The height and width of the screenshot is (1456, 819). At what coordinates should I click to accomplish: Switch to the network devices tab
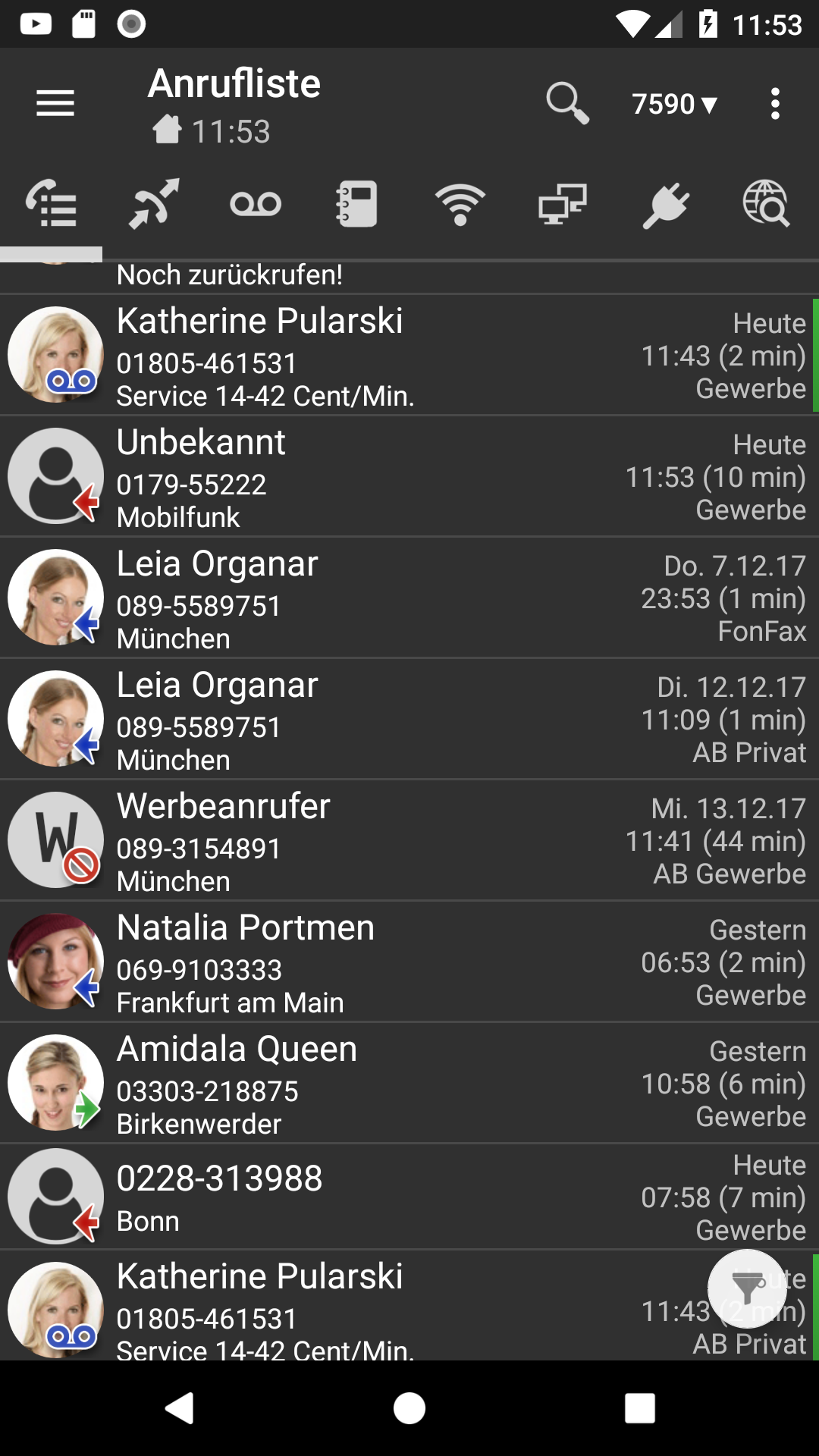562,204
